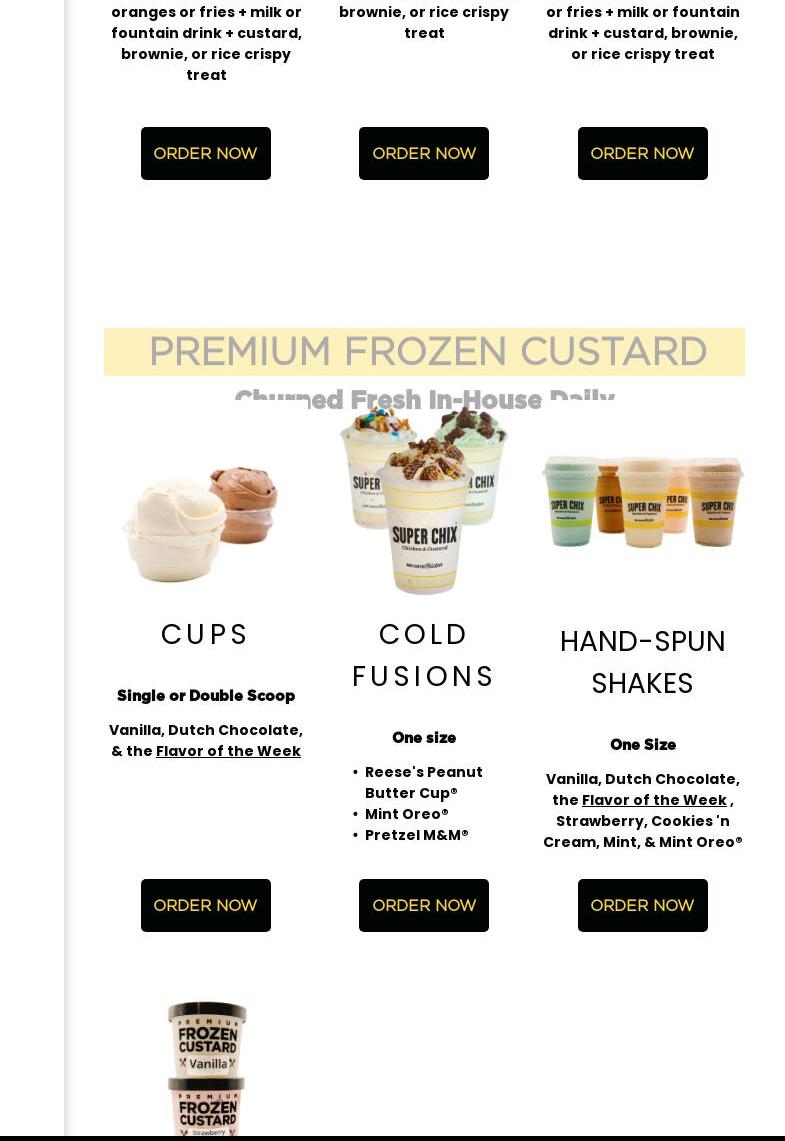Screen dimensions: 785x1141
Task: Tap Order Now under Cold Fusions
Action: [x=423, y=905]
